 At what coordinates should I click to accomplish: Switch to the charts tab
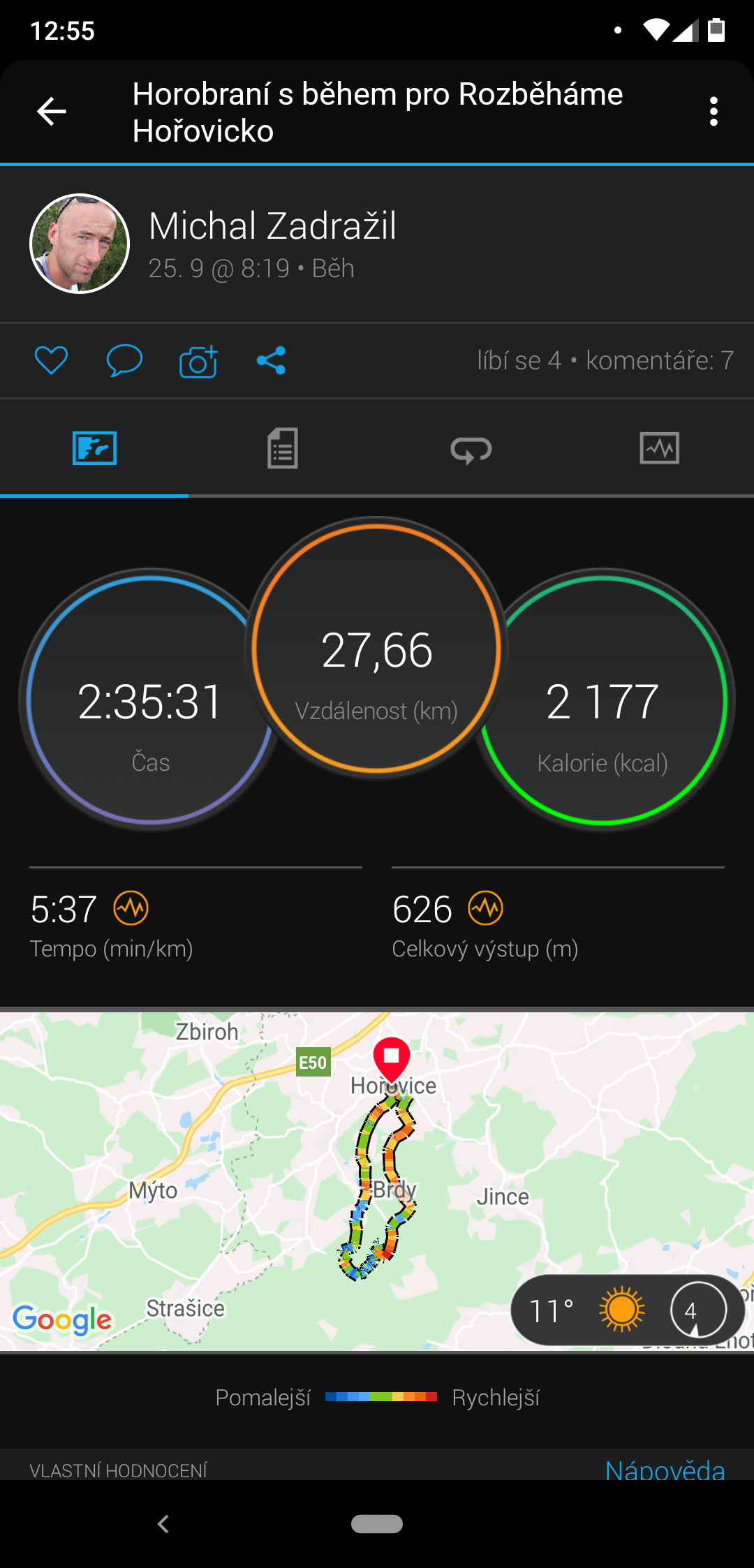coord(660,448)
